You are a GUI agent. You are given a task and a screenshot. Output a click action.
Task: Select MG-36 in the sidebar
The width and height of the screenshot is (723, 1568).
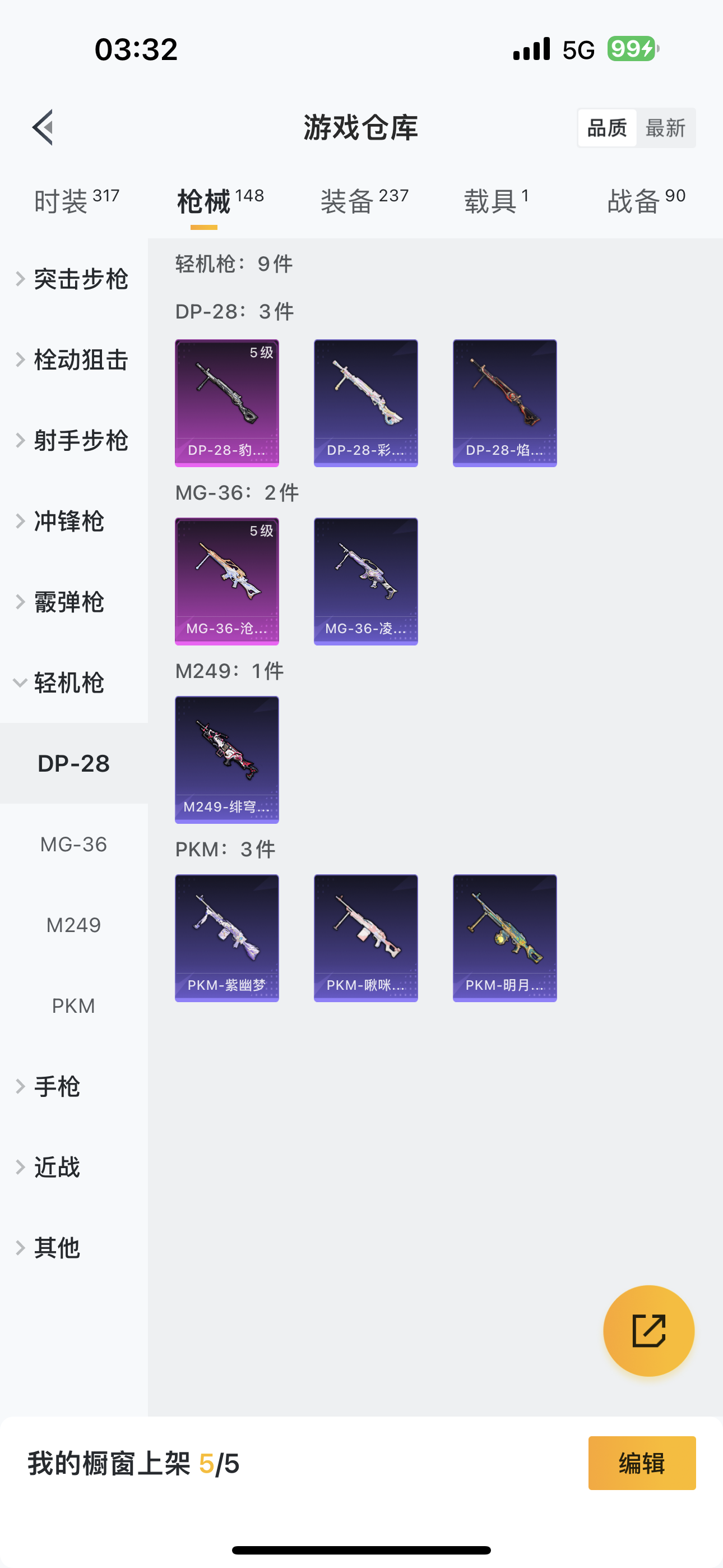pyautogui.click(x=73, y=844)
